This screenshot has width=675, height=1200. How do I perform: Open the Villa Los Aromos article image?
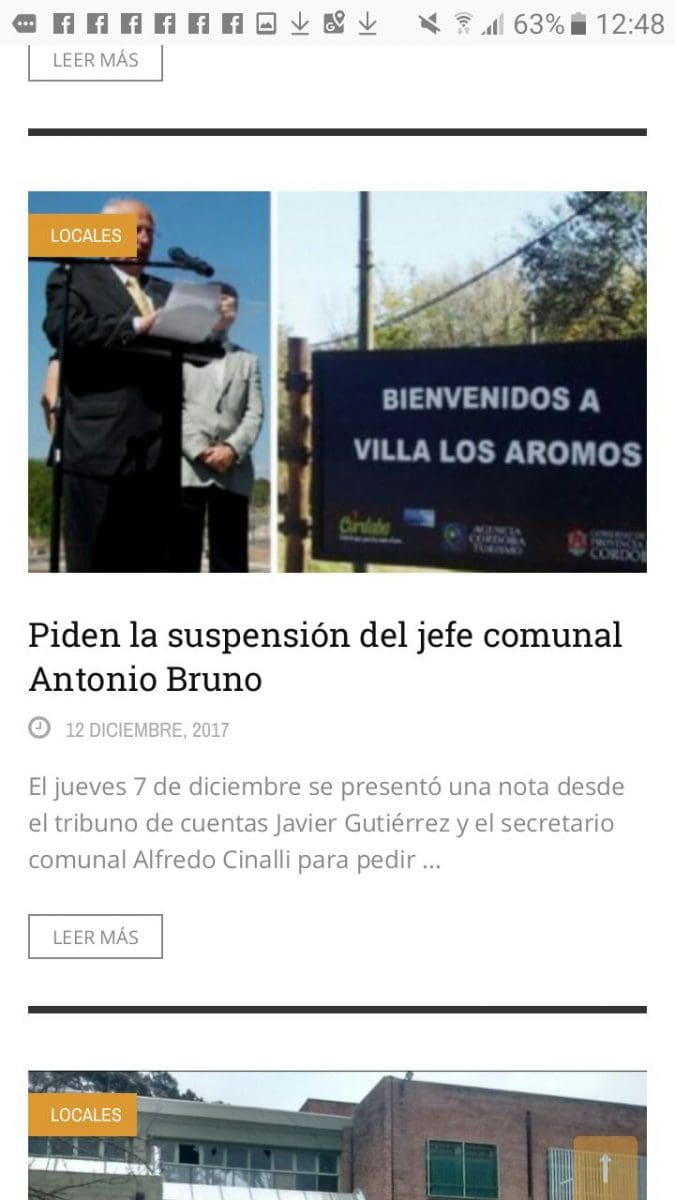(337, 381)
